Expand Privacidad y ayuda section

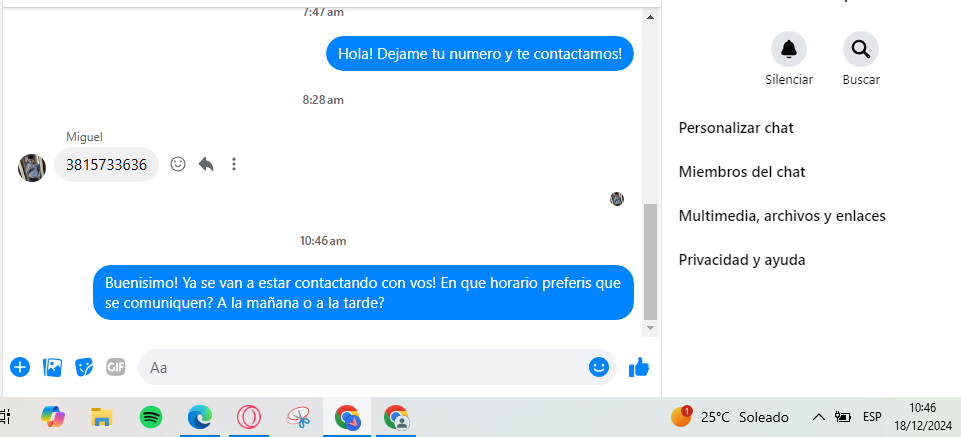pos(741,260)
